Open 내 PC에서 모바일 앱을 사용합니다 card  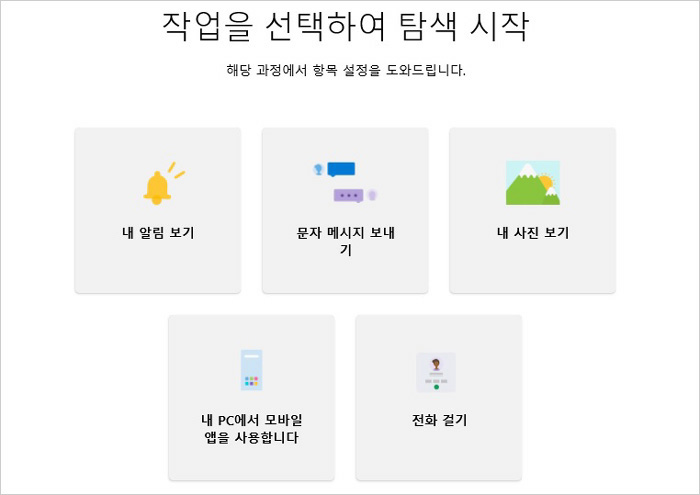[251, 397]
